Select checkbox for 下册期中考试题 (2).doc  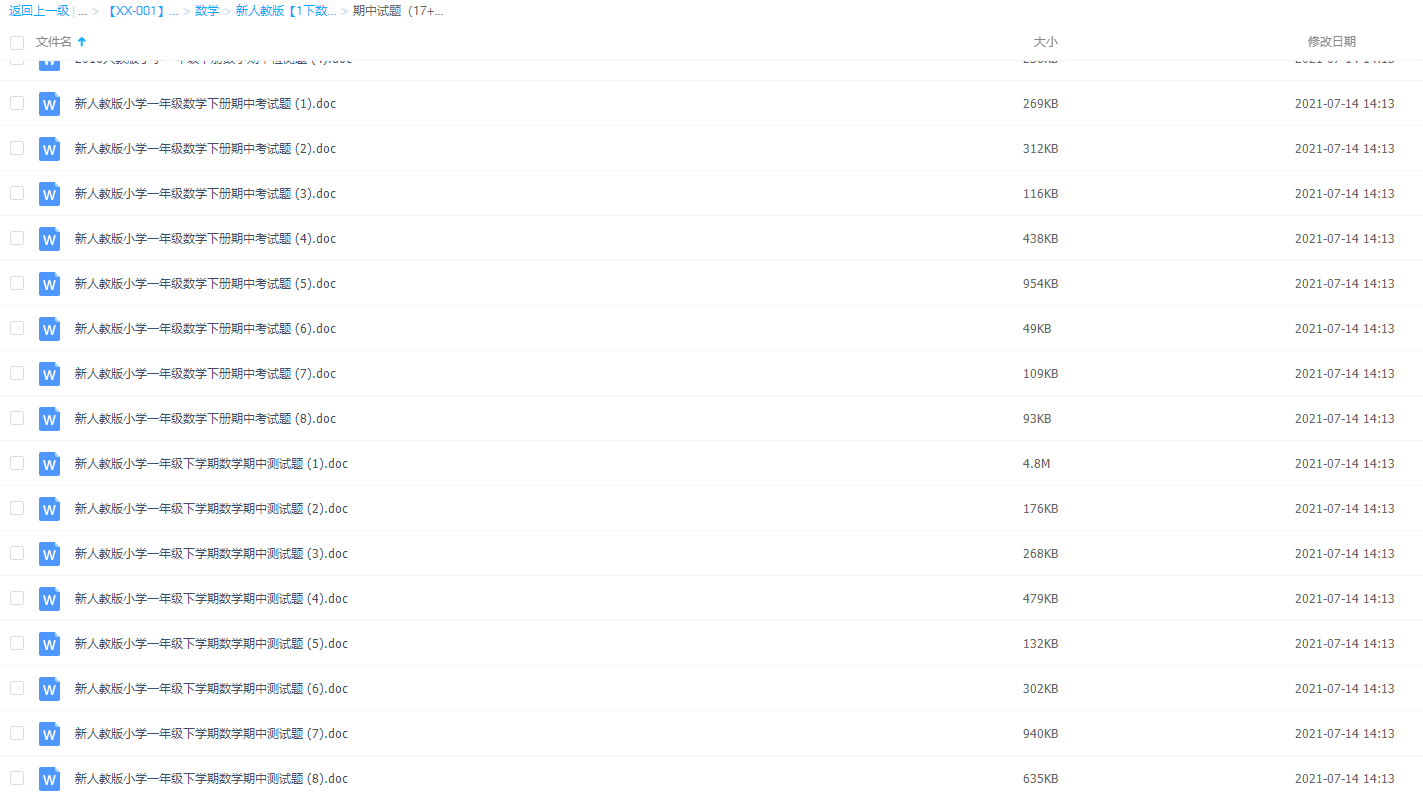pyautogui.click(x=17, y=148)
